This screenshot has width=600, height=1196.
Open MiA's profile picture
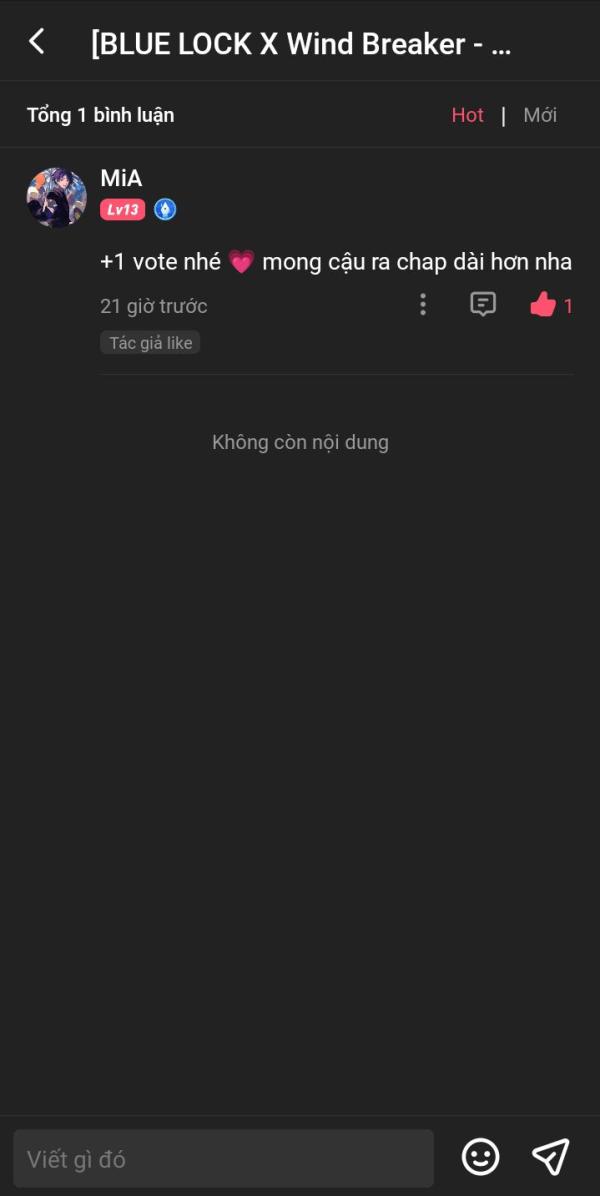(56, 198)
